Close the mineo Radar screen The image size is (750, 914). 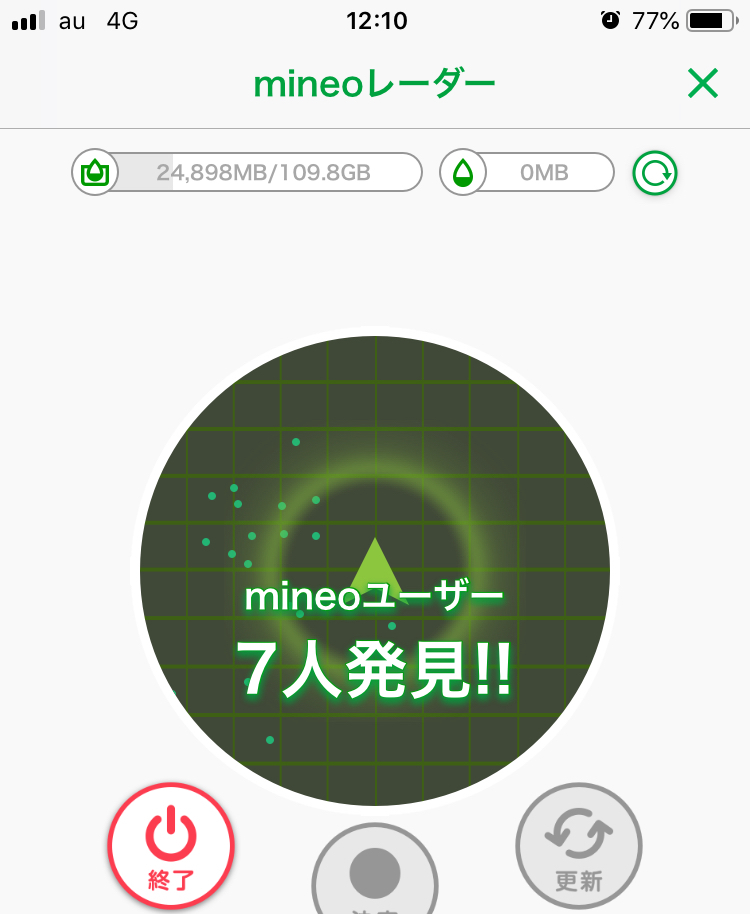coord(702,83)
